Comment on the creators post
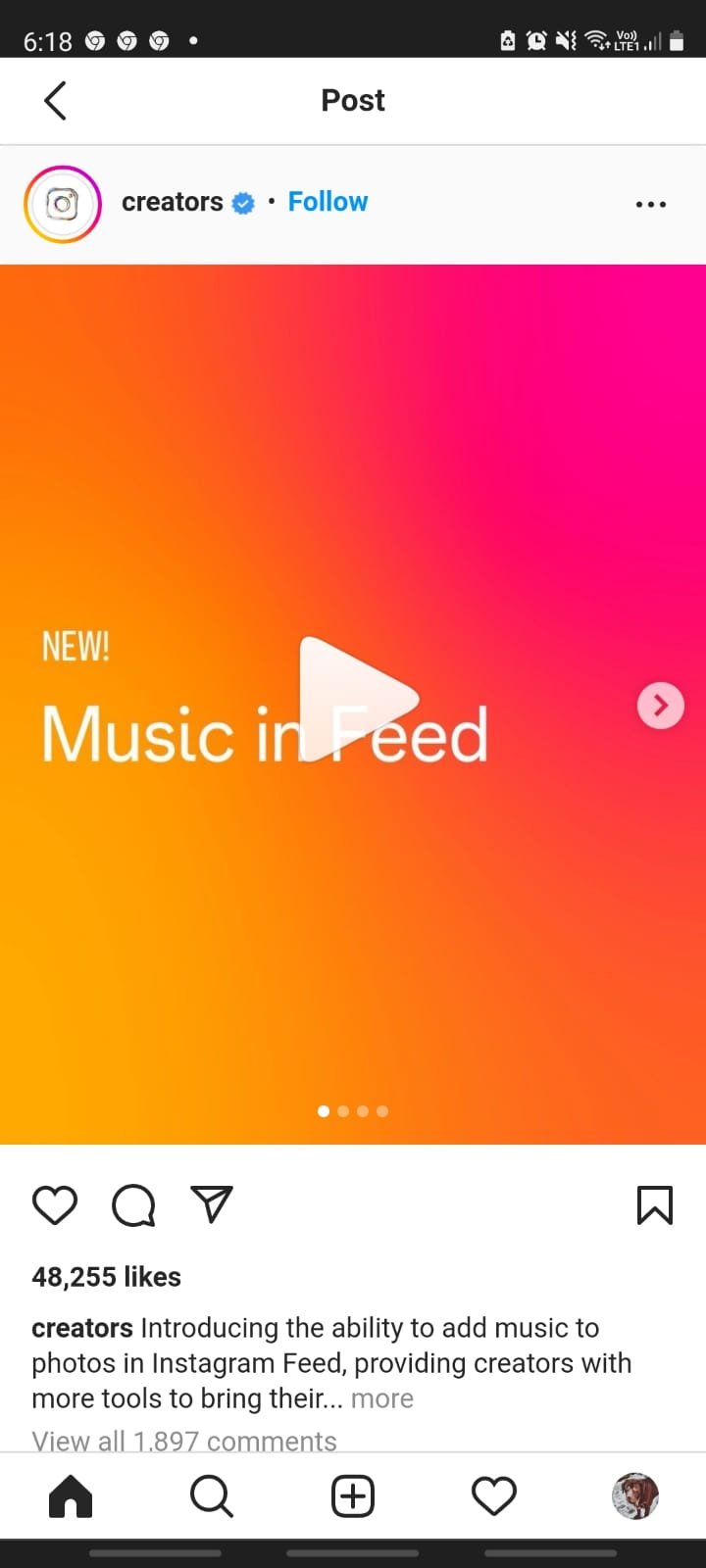 tap(133, 1205)
